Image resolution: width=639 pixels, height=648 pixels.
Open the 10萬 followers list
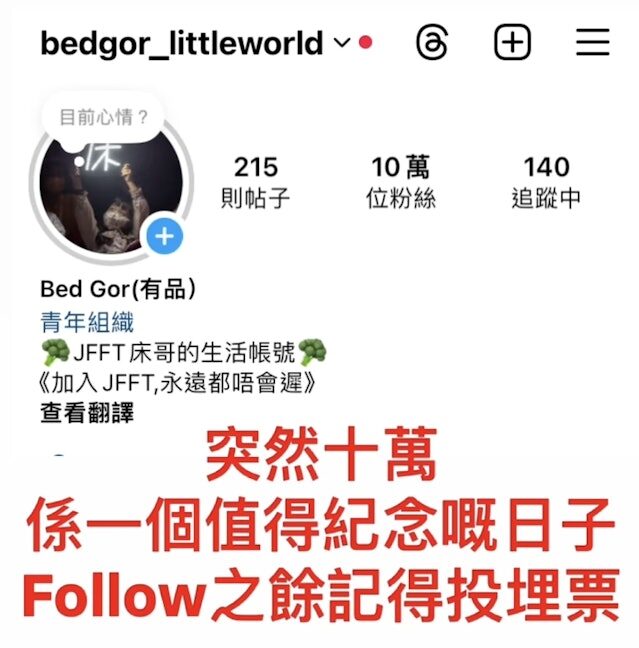pos(400,181)
